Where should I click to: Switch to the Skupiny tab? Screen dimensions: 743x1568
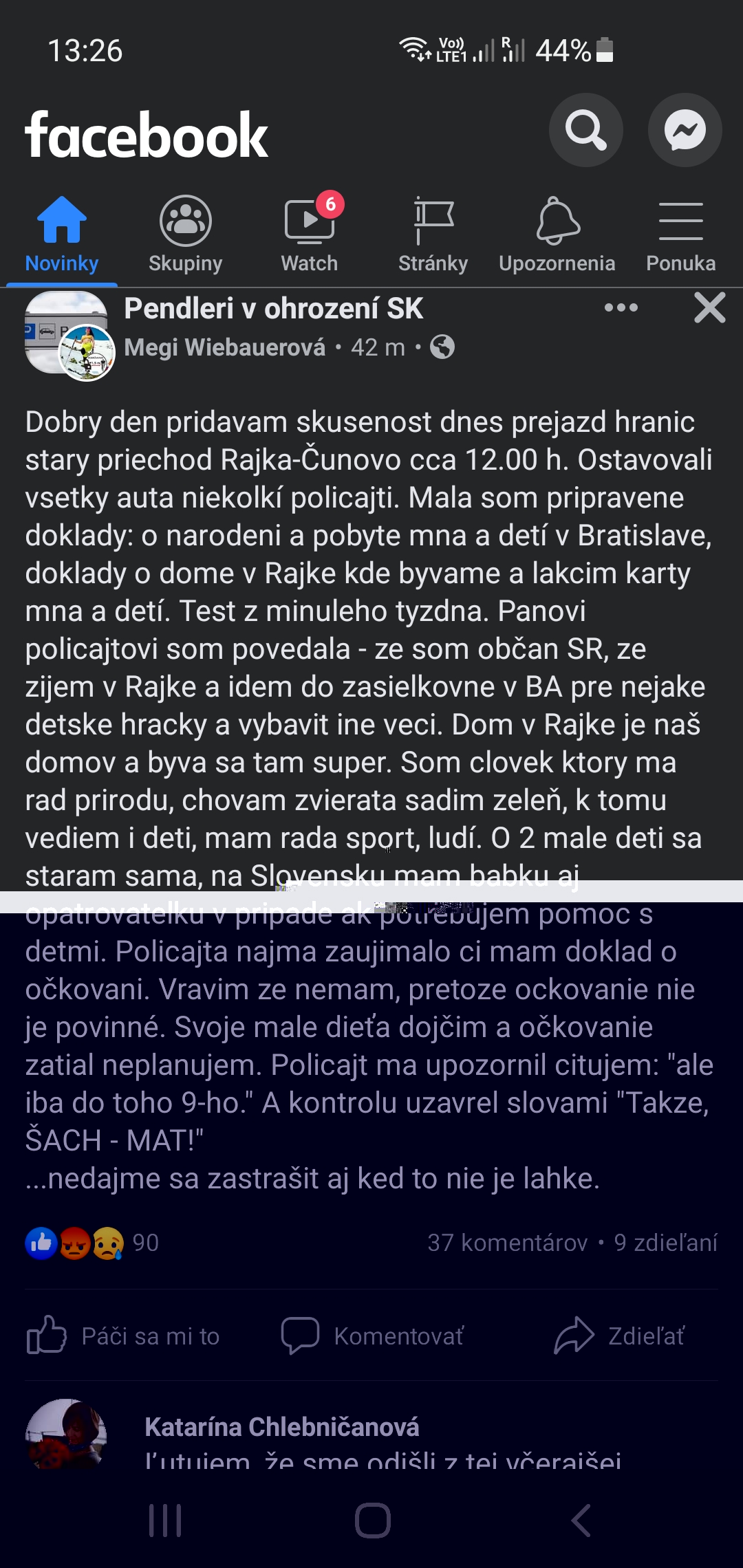[x=186, y=235]
